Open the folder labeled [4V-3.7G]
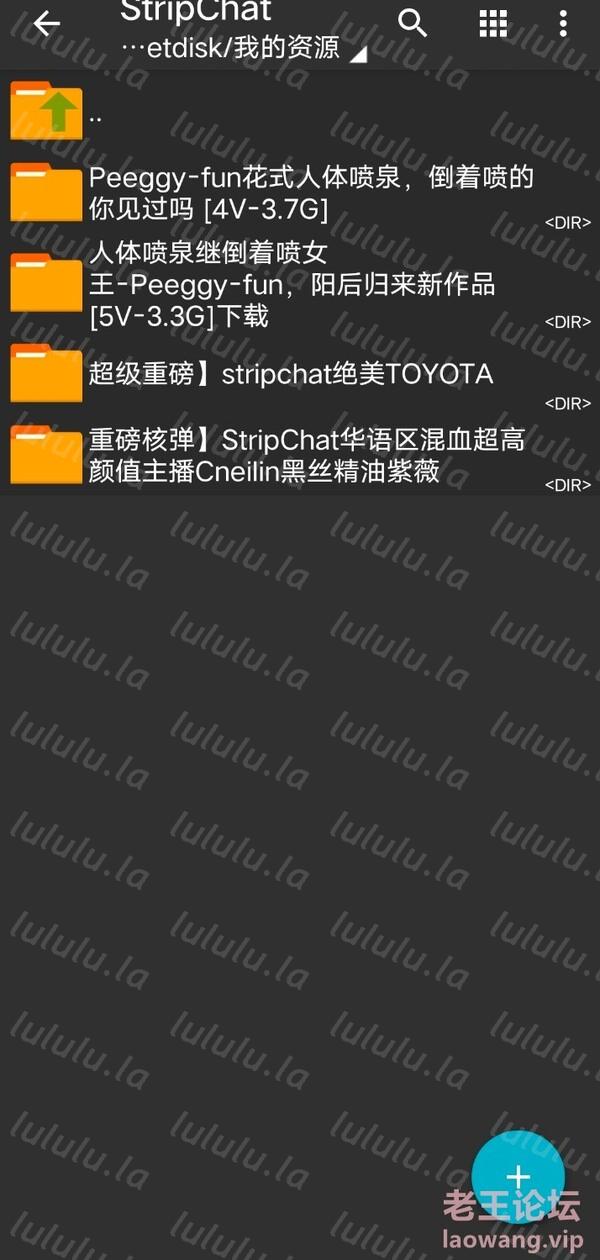This screenshot has width=600, height=1260. point(300,193)
